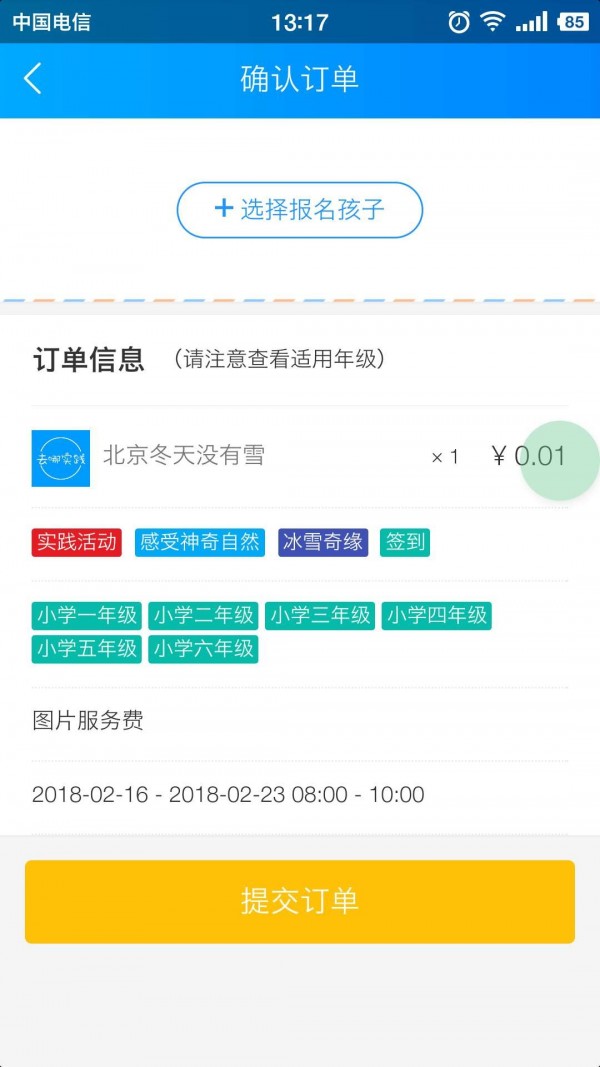Screen dimensions: 600x1067
Task: Submit the order with 提交订单
Action: pos(300,901)
